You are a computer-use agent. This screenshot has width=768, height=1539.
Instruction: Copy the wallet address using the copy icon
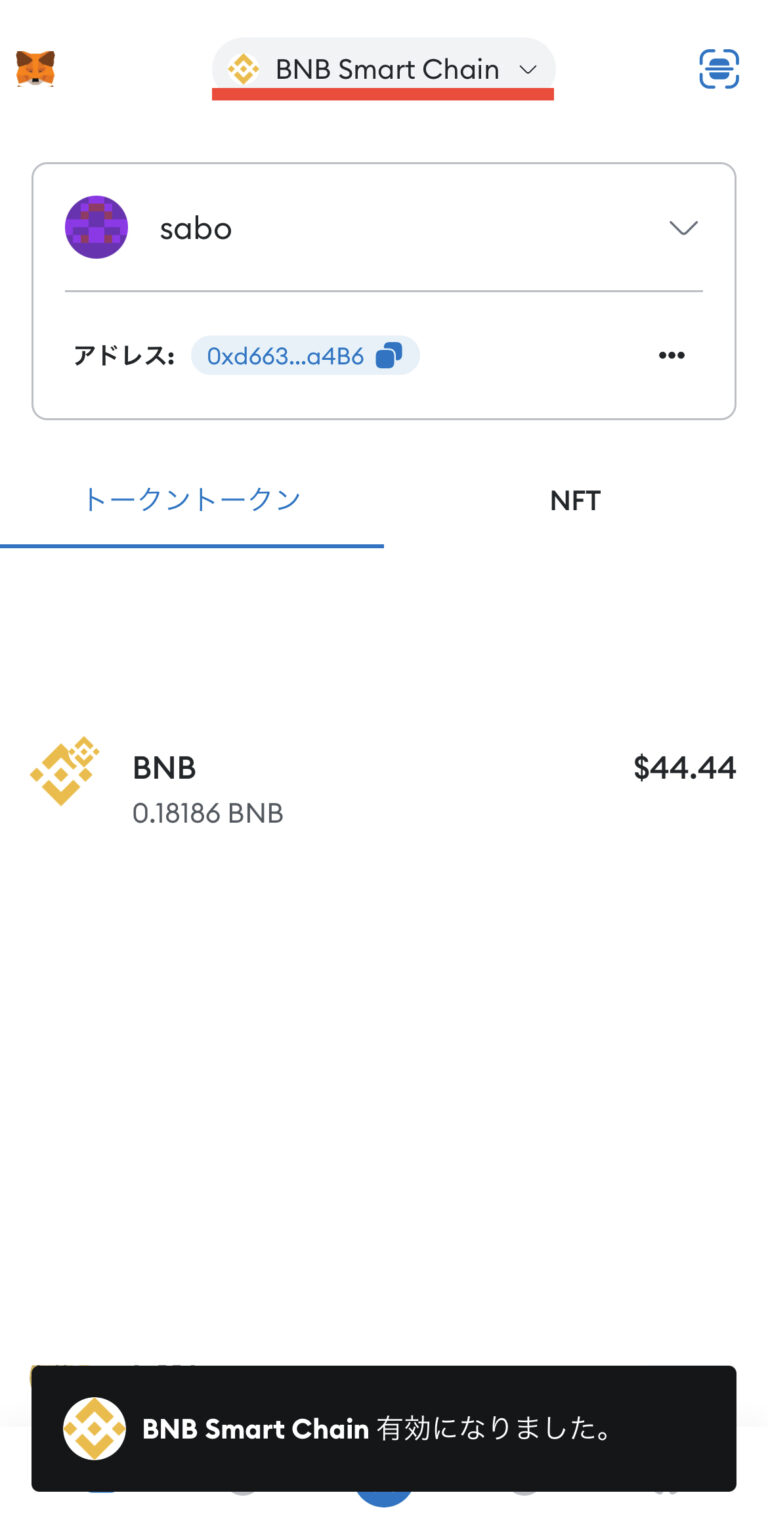click(x=389, y=354)
